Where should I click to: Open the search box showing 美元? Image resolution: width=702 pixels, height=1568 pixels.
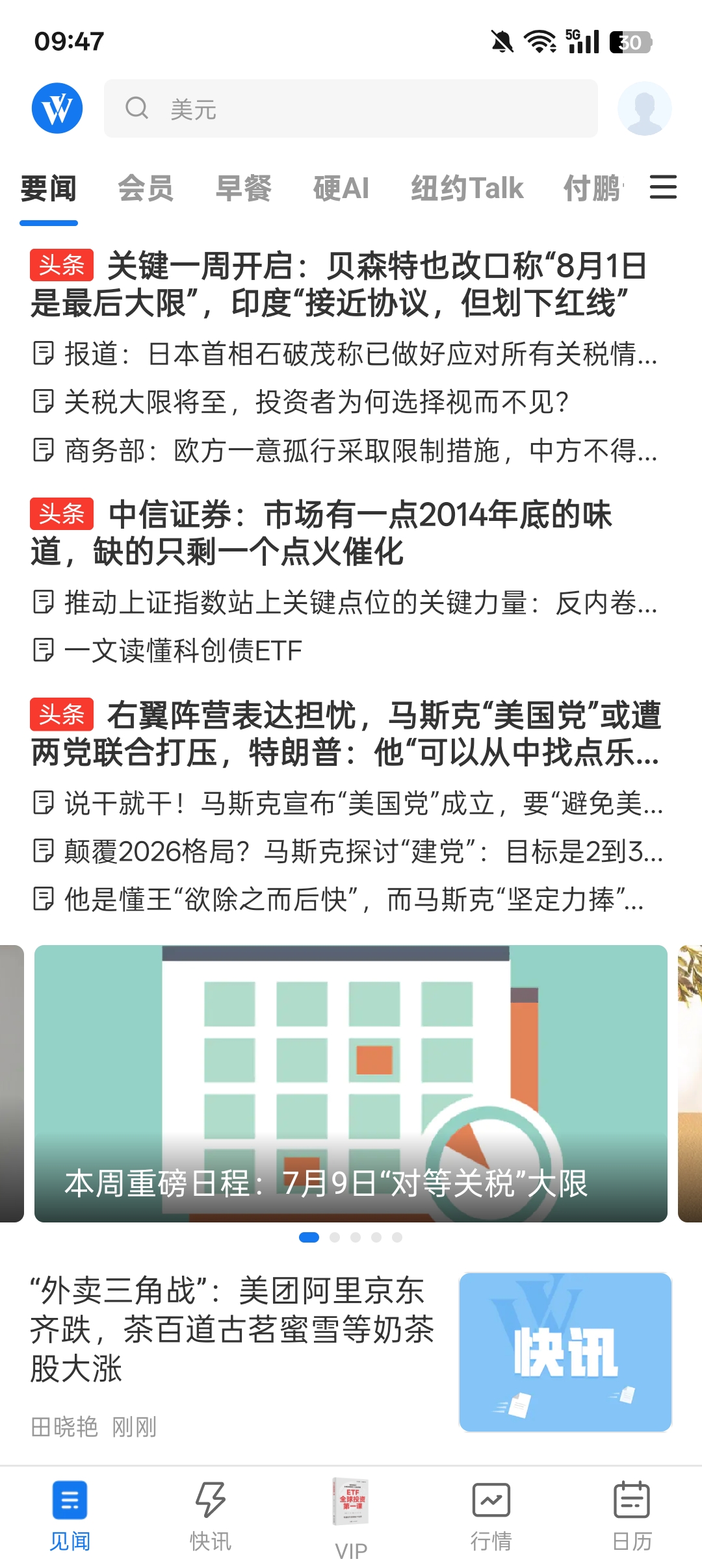[x=351, y=108]
